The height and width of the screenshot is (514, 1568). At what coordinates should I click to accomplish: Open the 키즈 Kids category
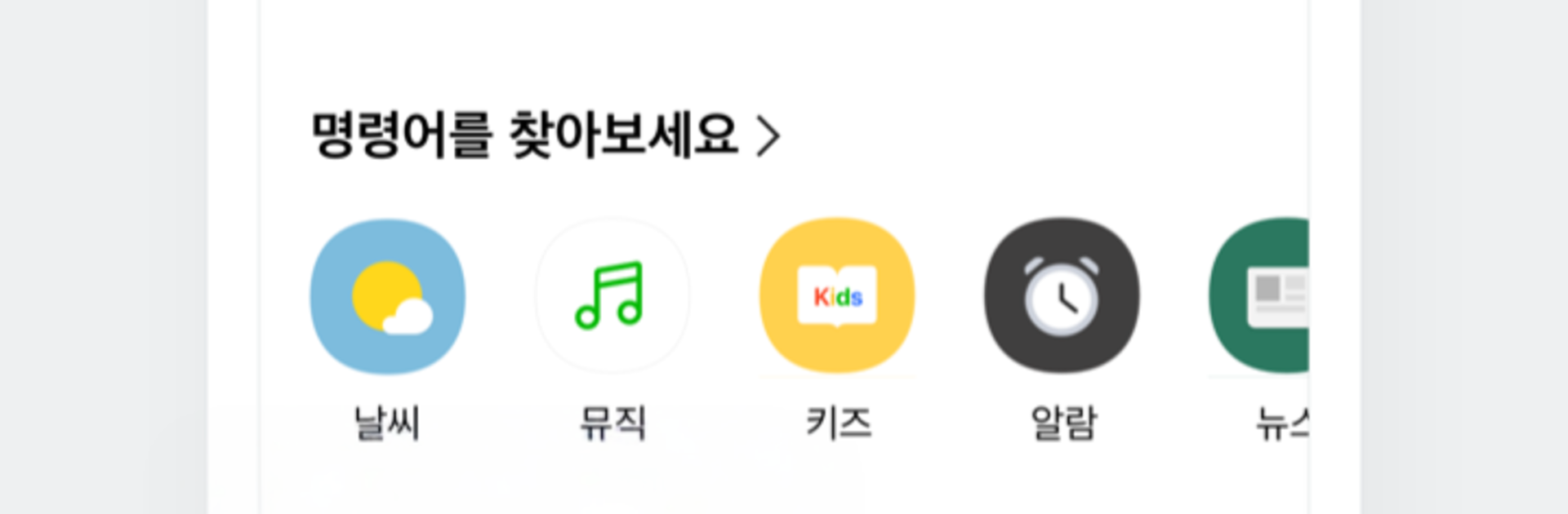click(837, 296)
